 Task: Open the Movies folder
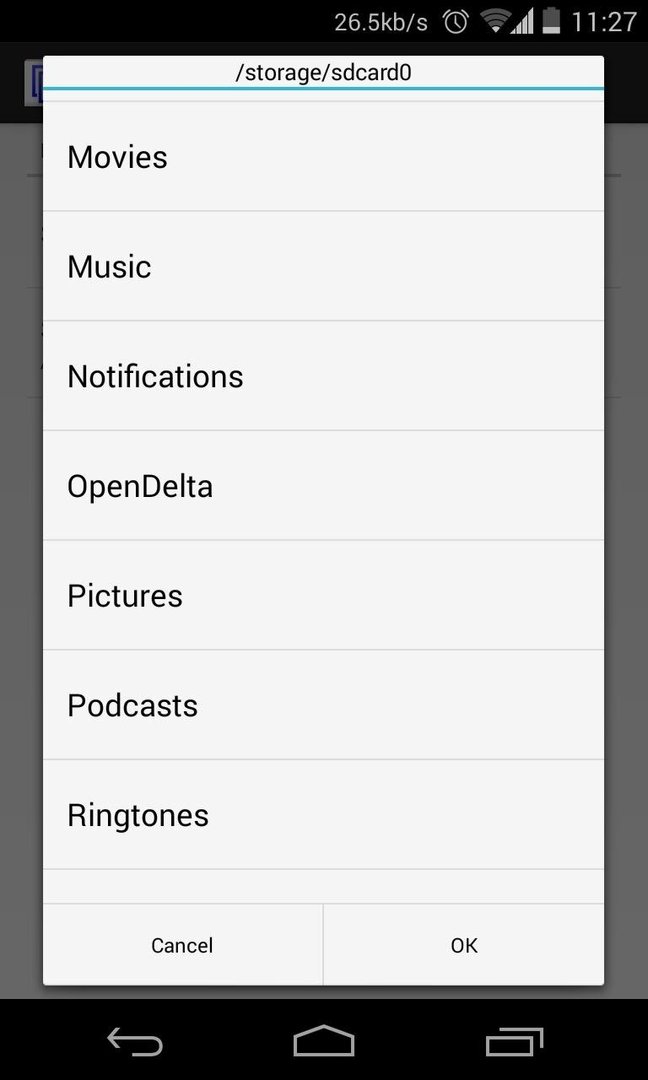[x=323, y=156]
